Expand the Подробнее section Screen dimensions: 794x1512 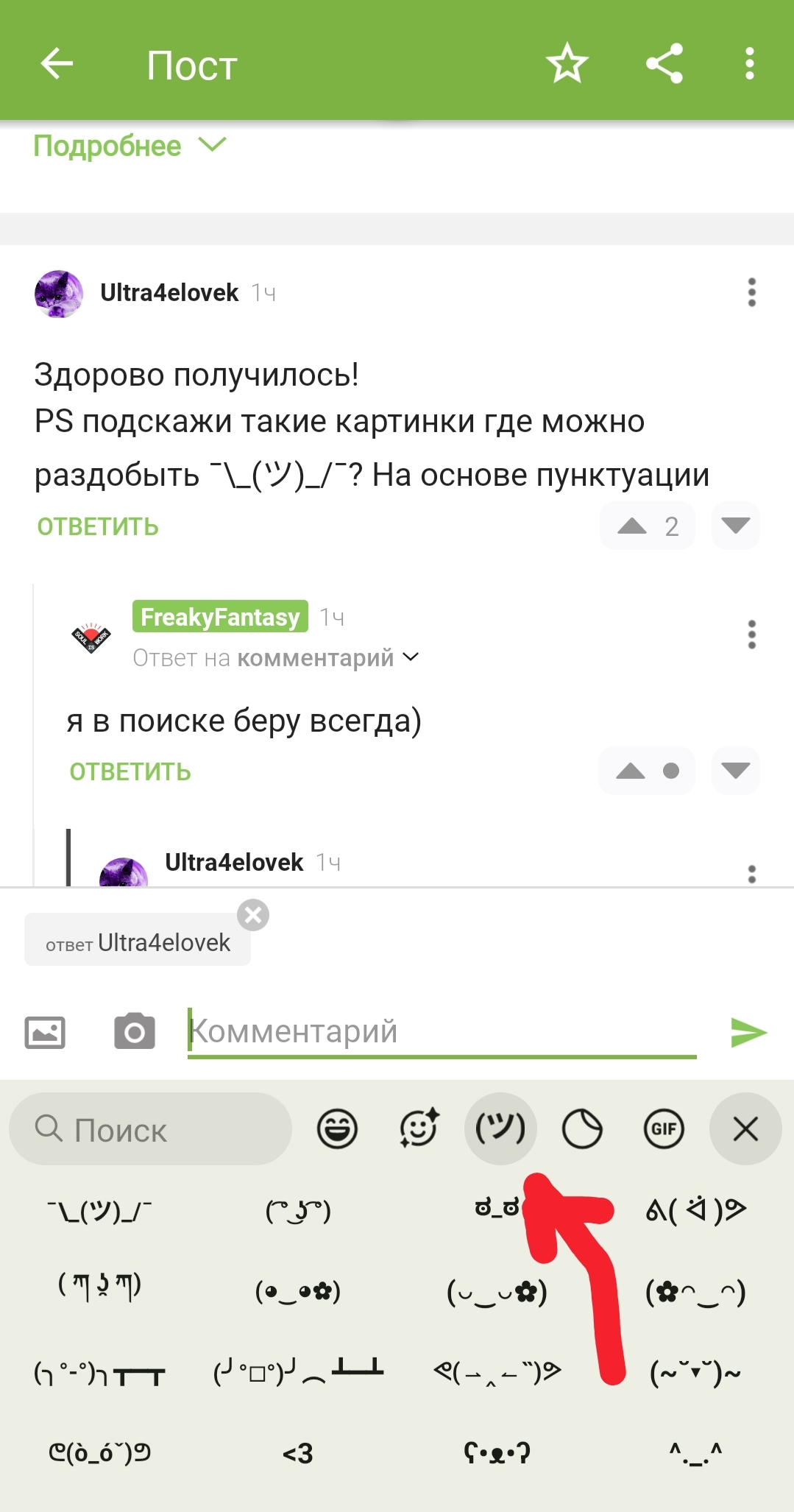pyautogui.click(x=130, y=146)
